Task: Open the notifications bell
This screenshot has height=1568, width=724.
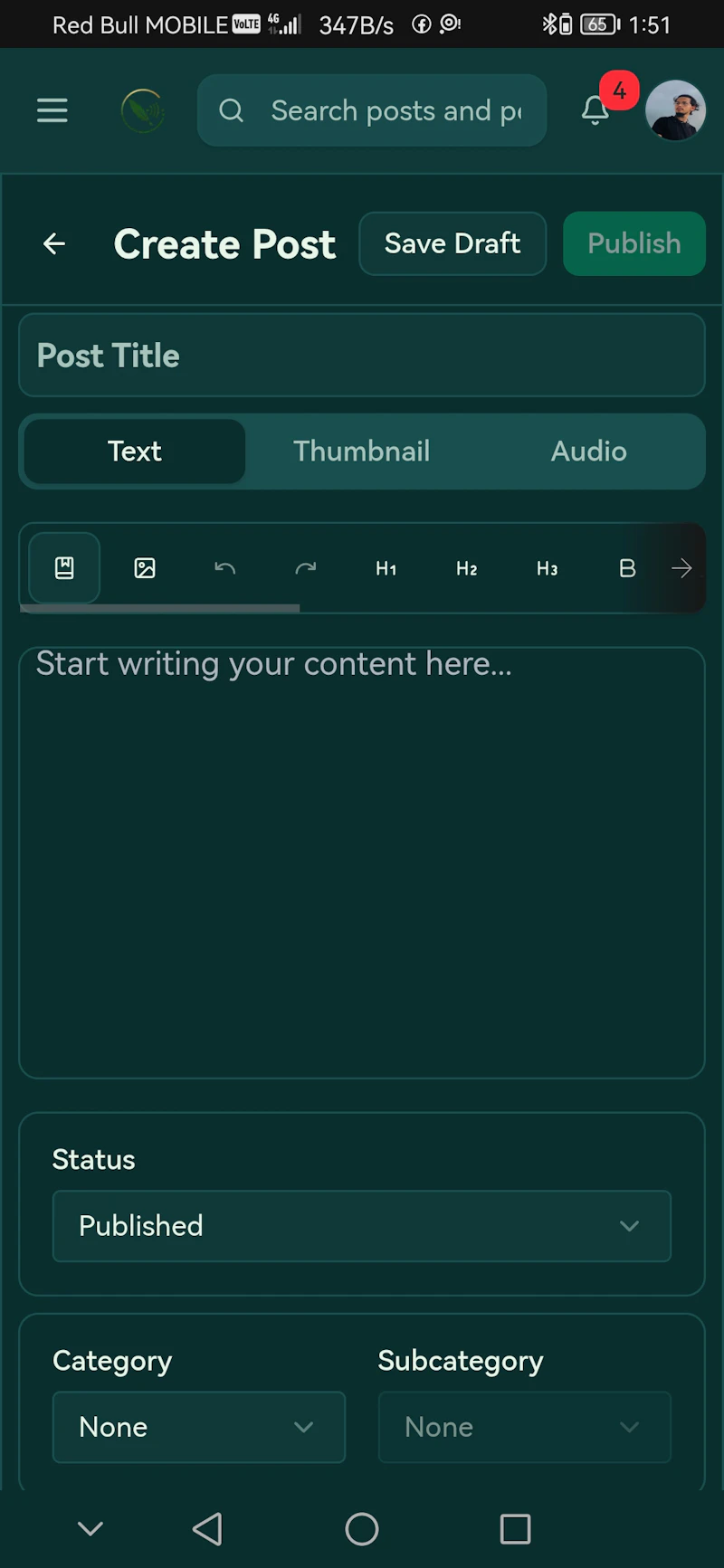Action: pos(595,110)
